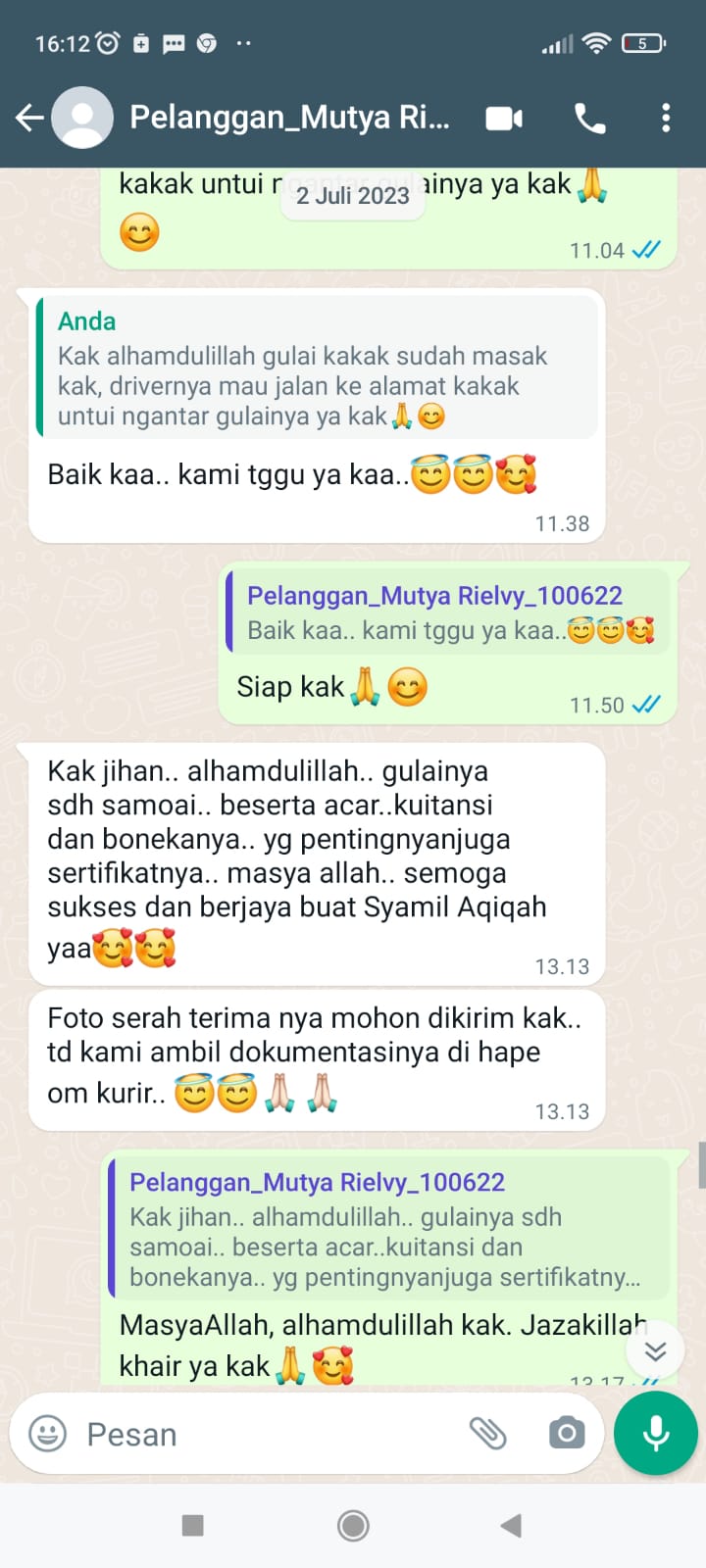The width and height of the screenshot is (706, 1568).
Task: Open the camera to send photo
Action: tap(567, 1434)
